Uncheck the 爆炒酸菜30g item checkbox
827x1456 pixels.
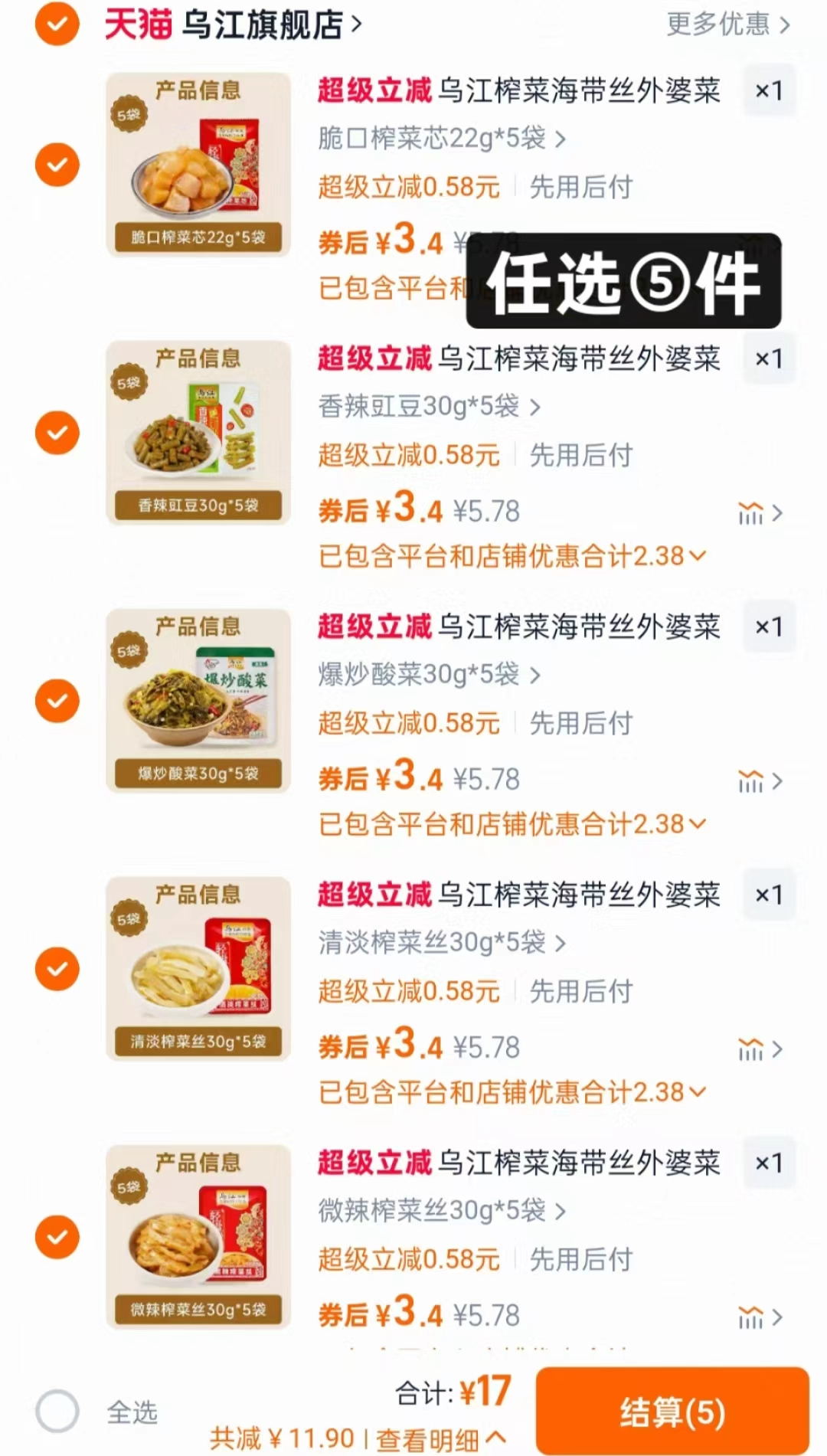pos(56,699)
